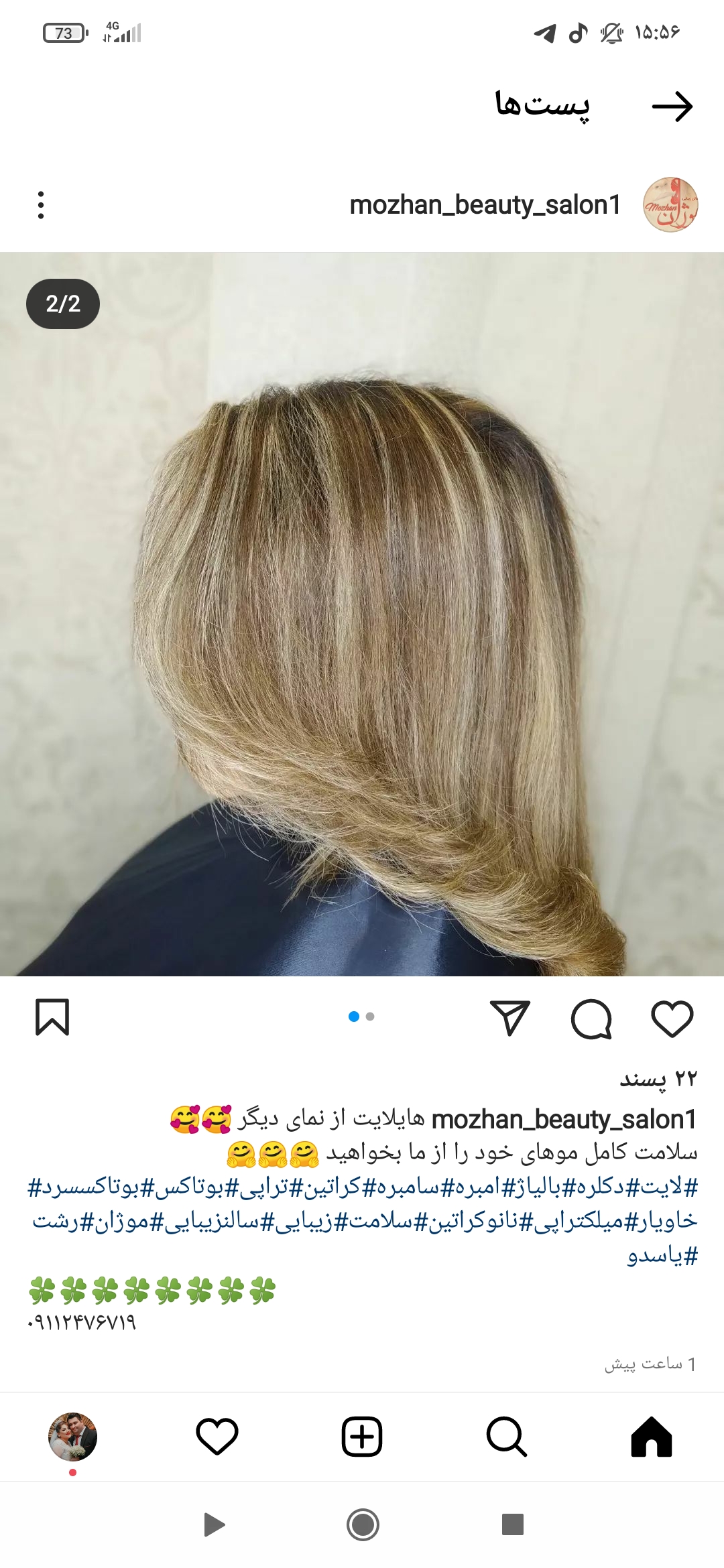Save the post with bookmark icon
Viewport: 724px width, 1568px height.
(x=52, y=1017)
